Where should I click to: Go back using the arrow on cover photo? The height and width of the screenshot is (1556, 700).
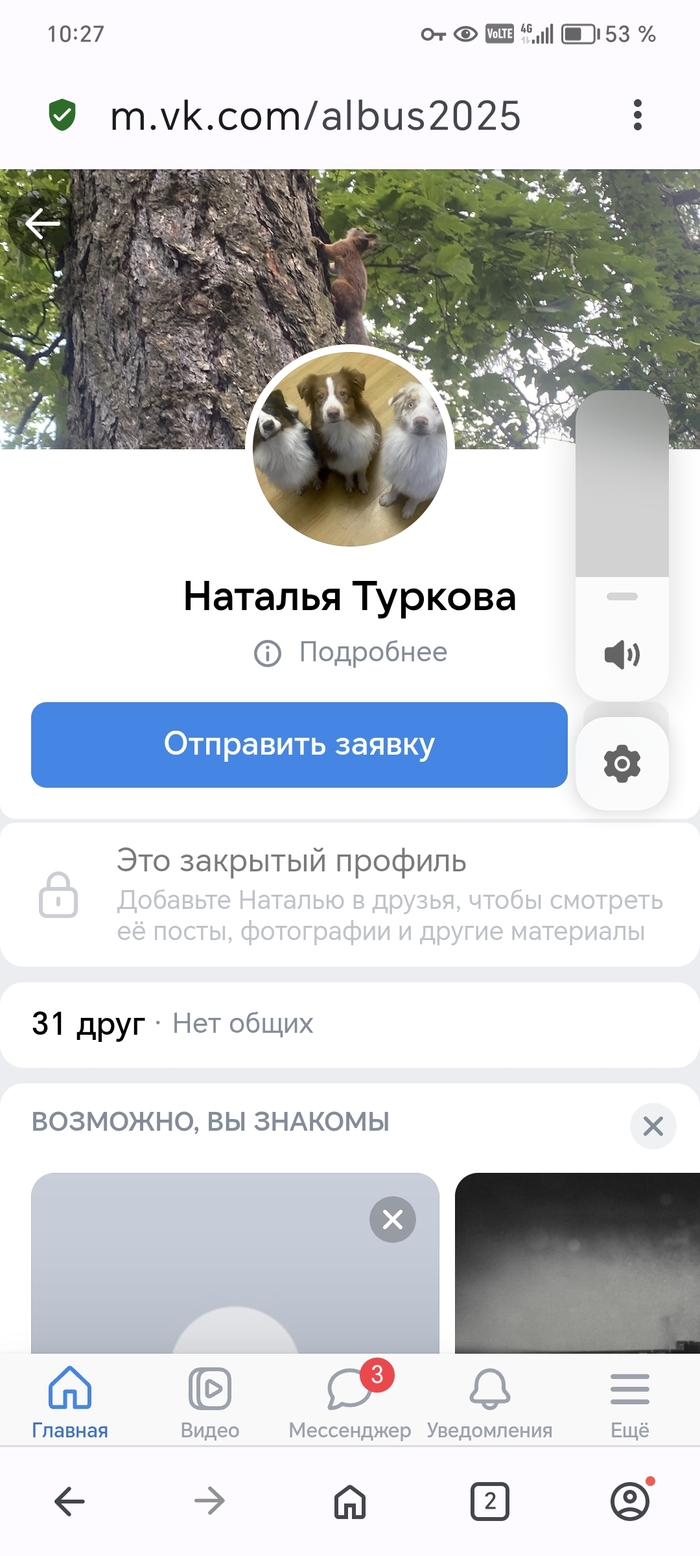pos(42,224)
